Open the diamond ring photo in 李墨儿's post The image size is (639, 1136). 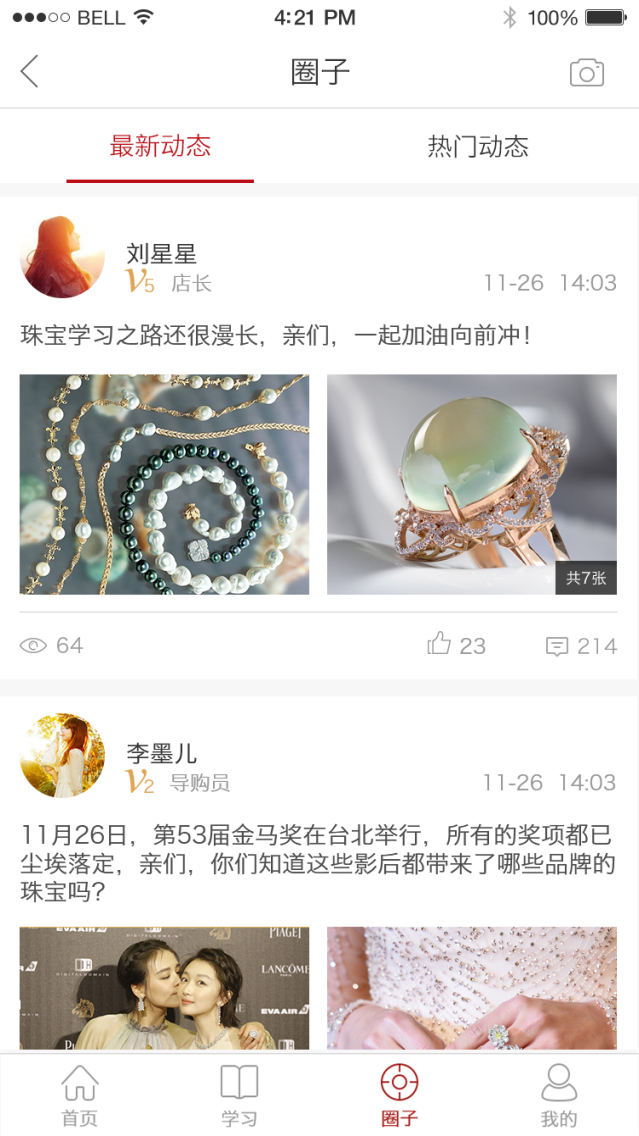click(x=472, y=988)
